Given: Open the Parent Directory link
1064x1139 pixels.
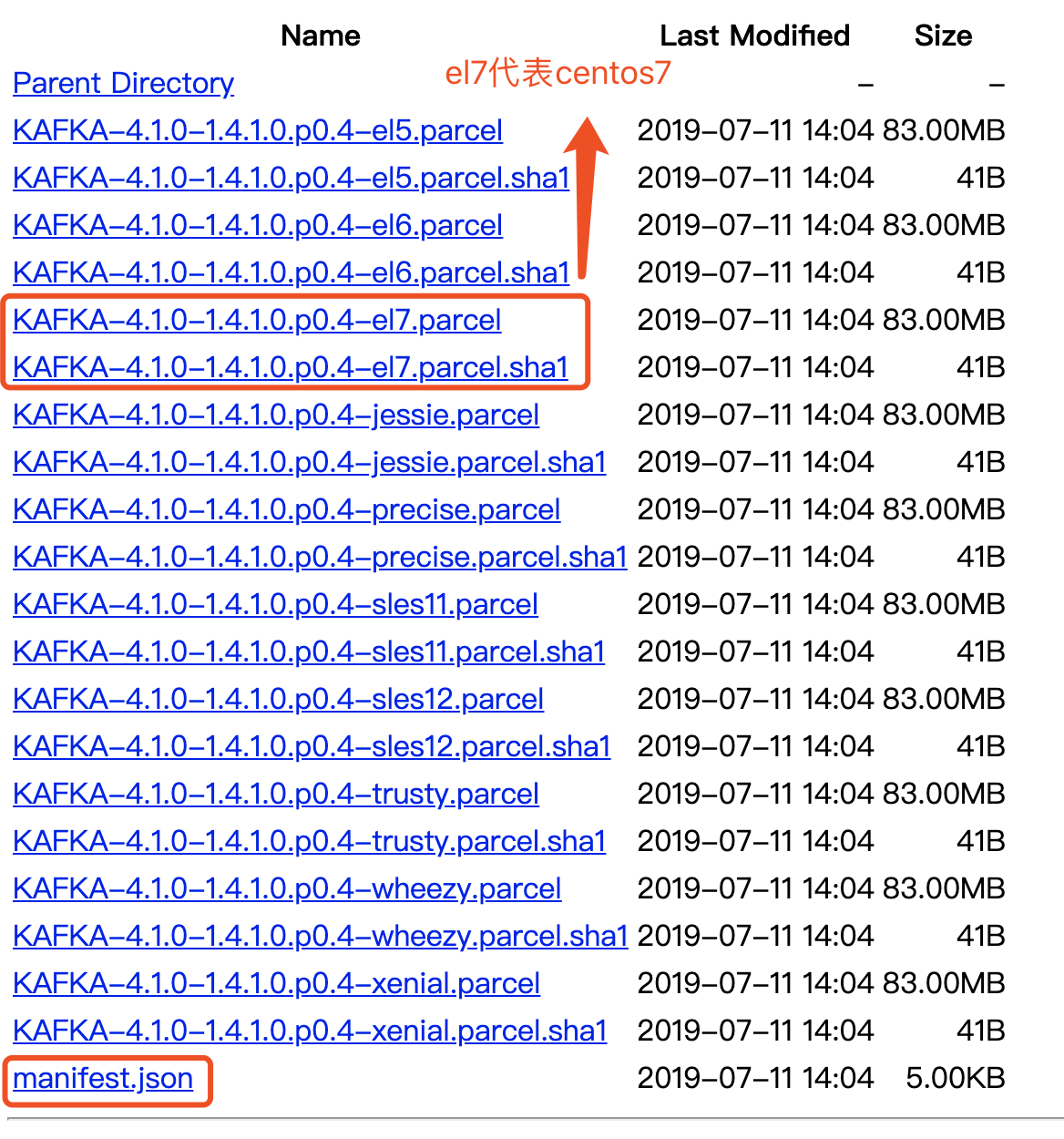Looking at the screenshot, I should point(123,83).
